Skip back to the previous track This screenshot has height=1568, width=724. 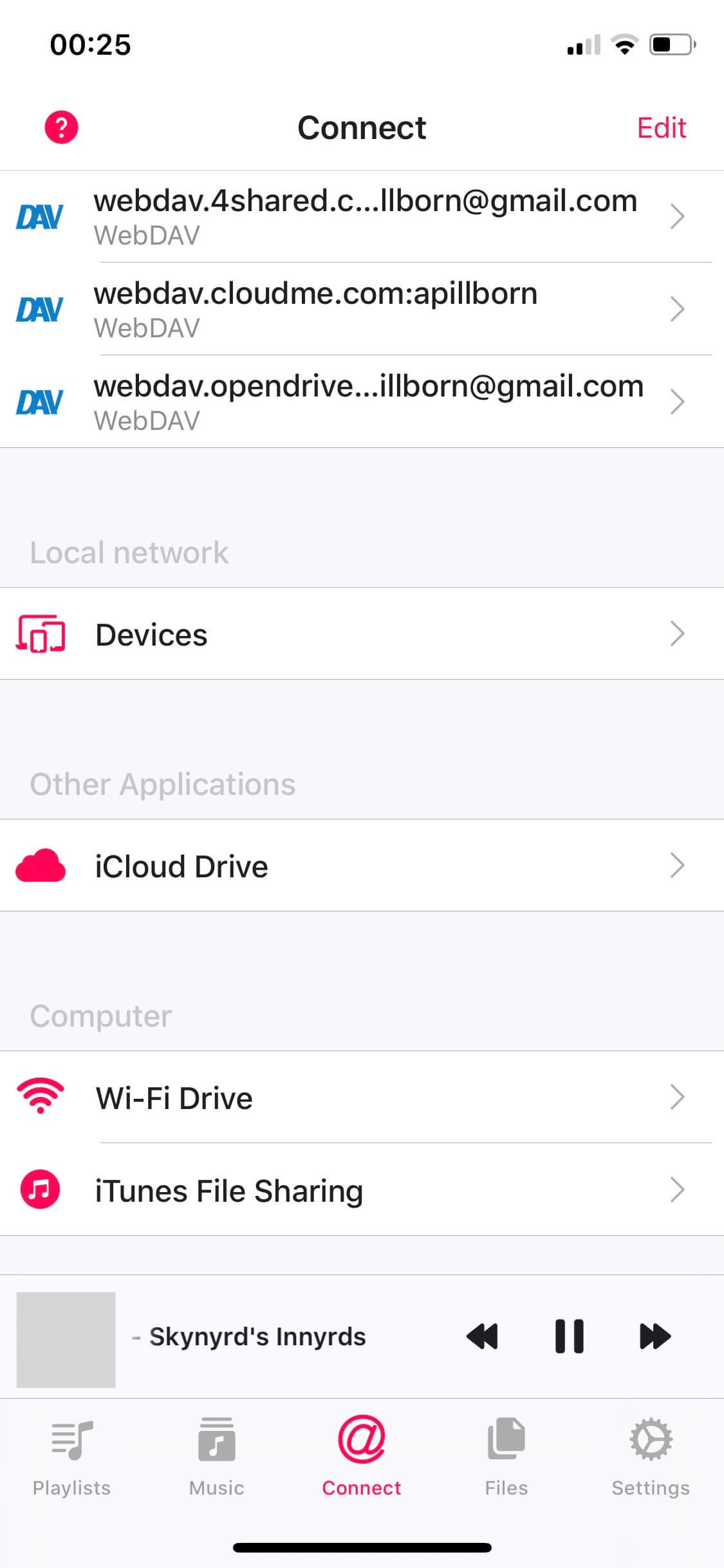coord(482,1336)
